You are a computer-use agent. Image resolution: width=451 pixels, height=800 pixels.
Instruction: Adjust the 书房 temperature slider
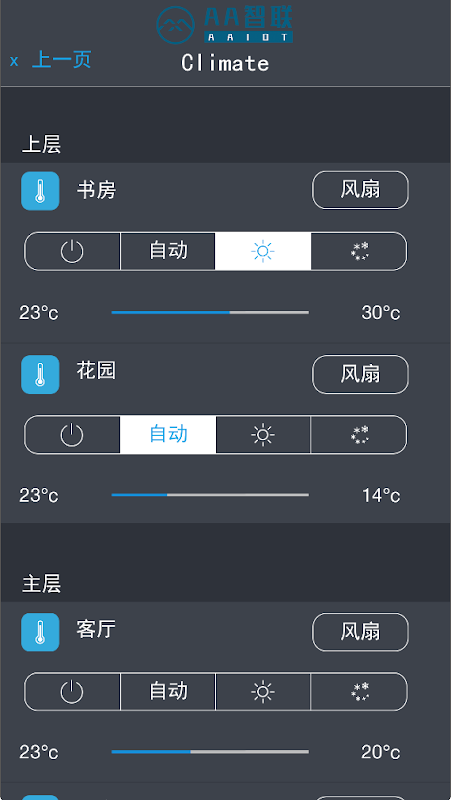(x=210, y=312)
